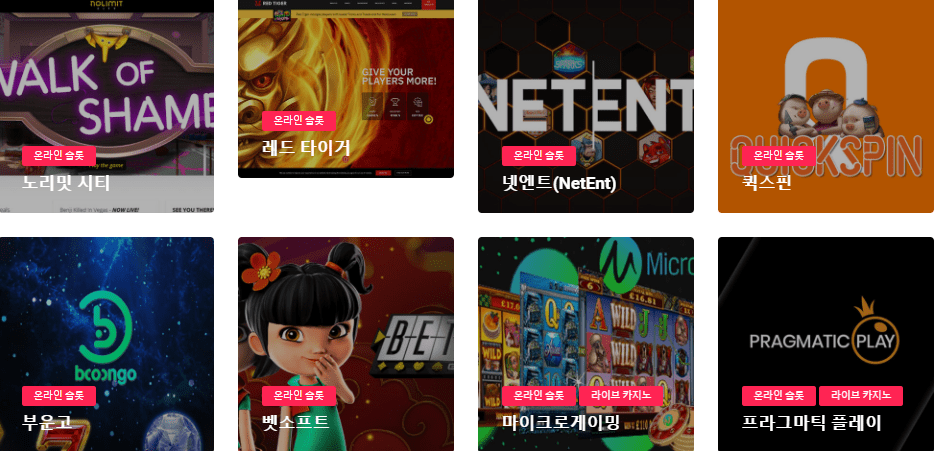Tap 온라인 슬롯 tag on 레드 타이거

pyautogui.click(x=299, y=121)
